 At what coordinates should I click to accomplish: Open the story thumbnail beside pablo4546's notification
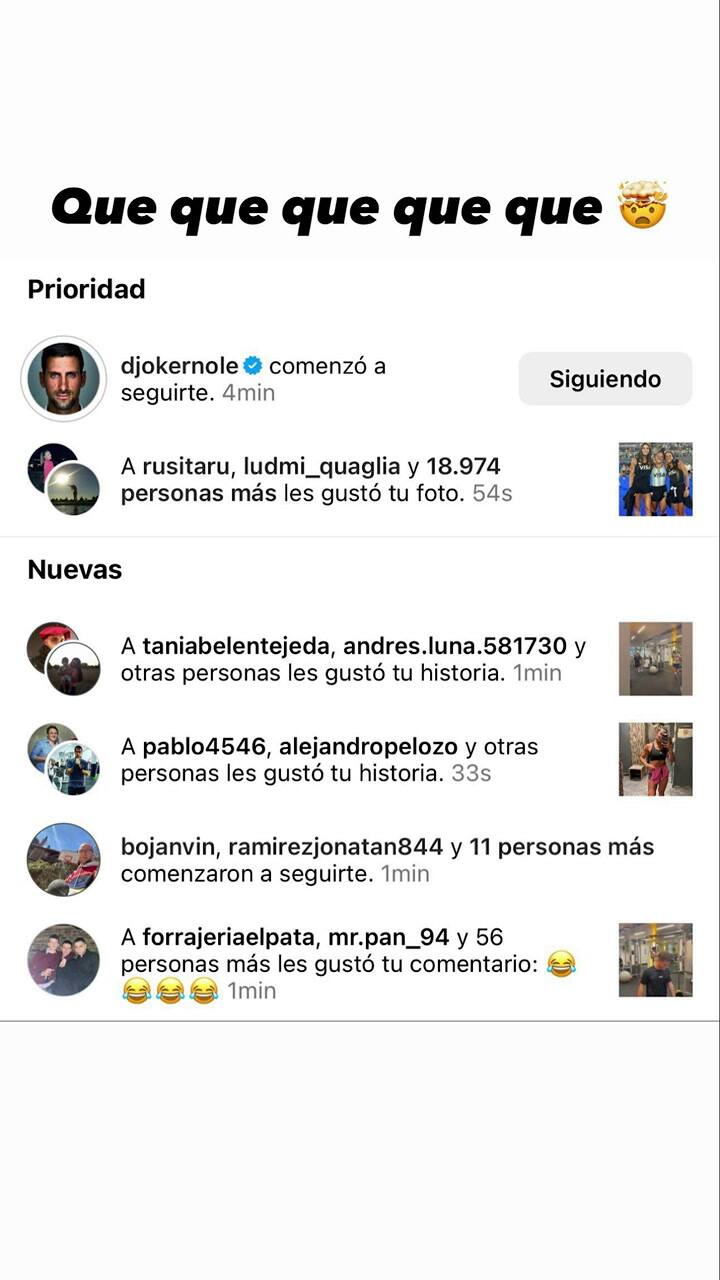click(655, 759)
